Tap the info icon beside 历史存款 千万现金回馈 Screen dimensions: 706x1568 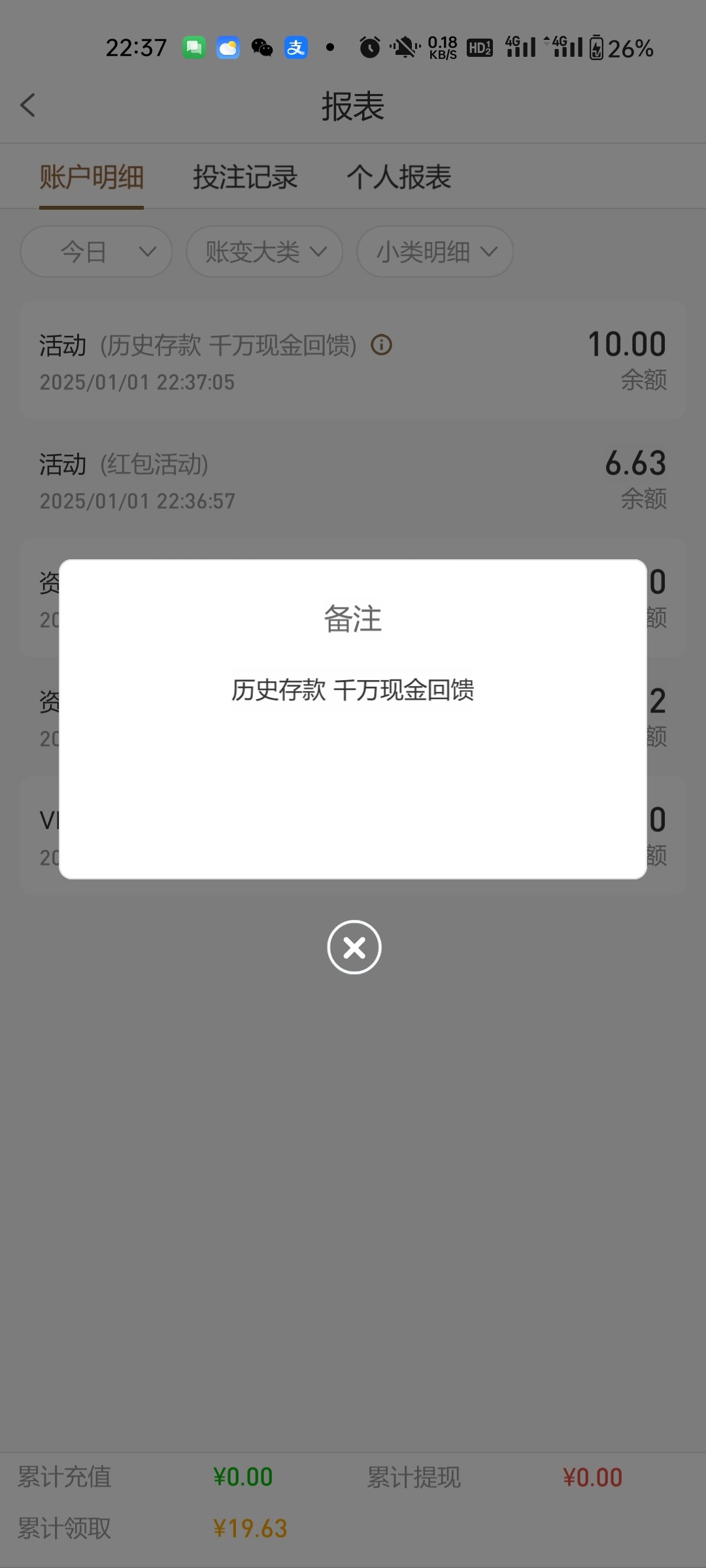point(381,344)
